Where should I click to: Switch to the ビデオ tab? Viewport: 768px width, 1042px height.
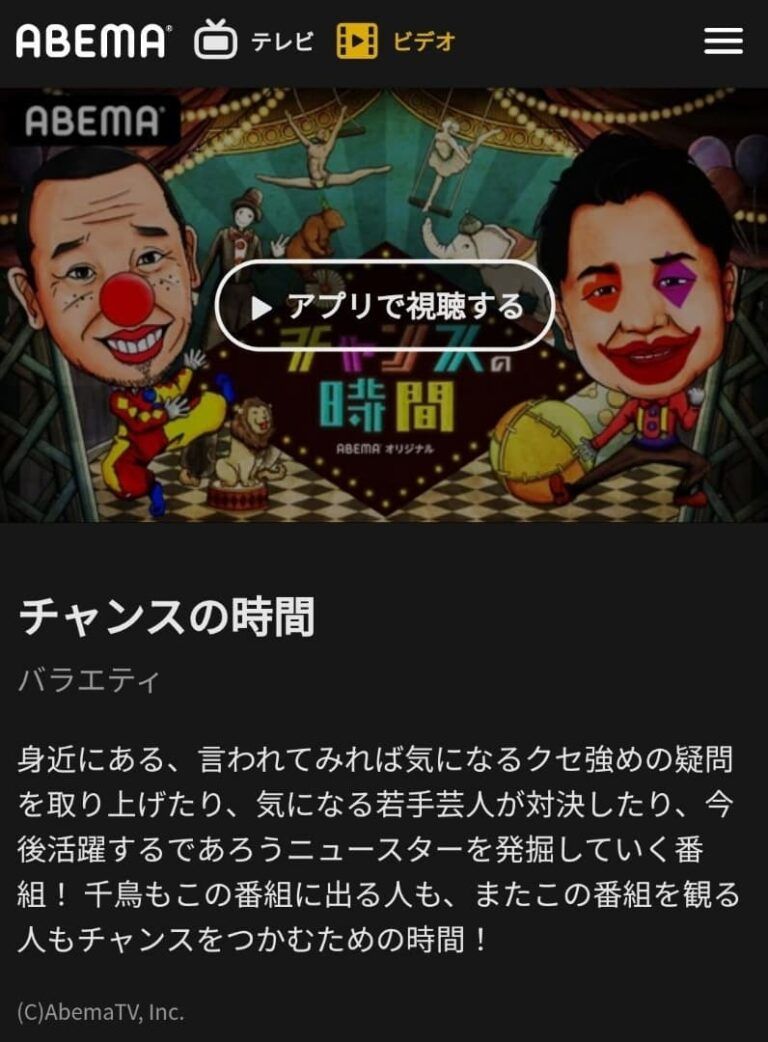[x=396, y=41]
